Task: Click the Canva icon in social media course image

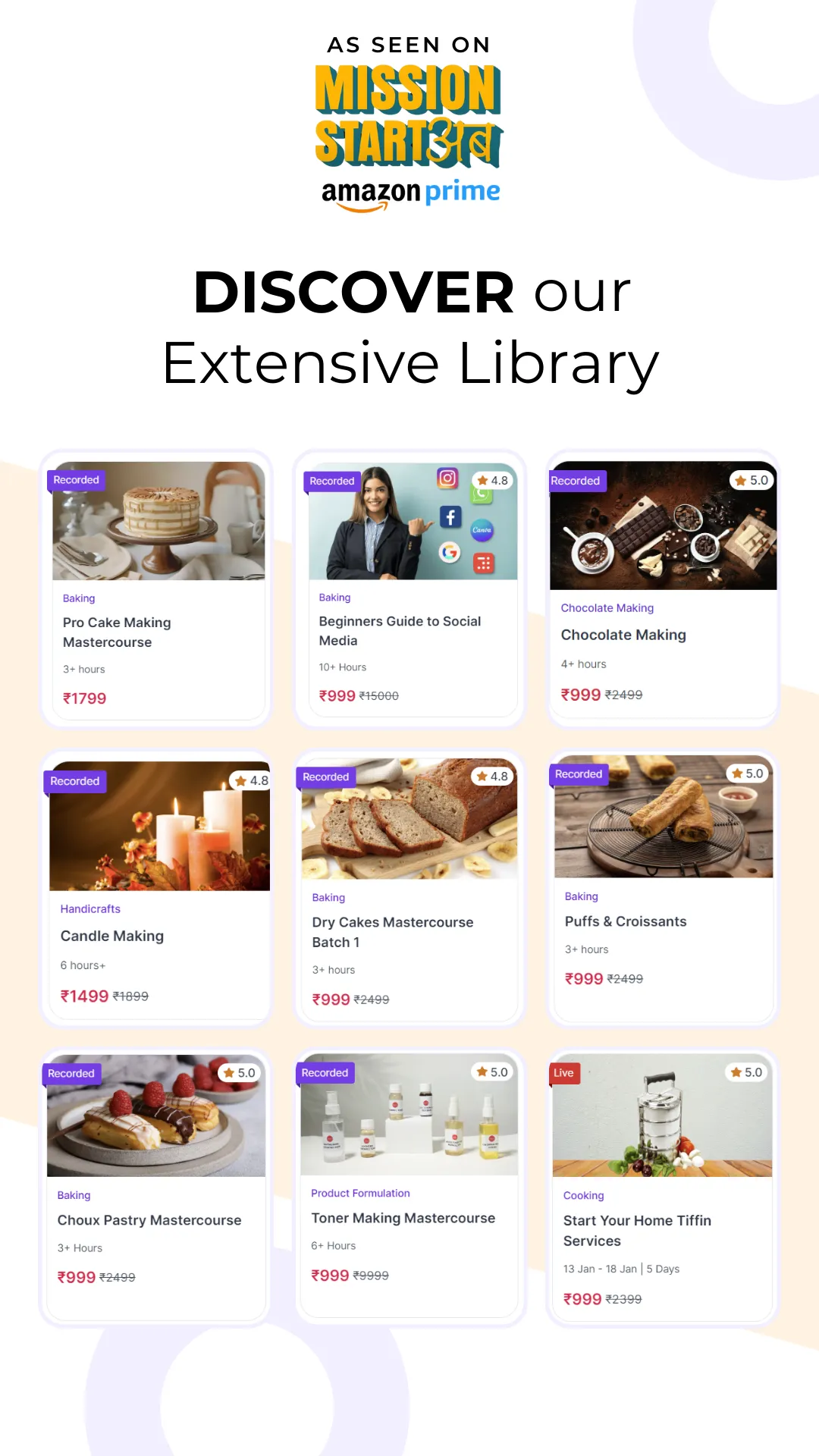Action: [x=482, y=530]
